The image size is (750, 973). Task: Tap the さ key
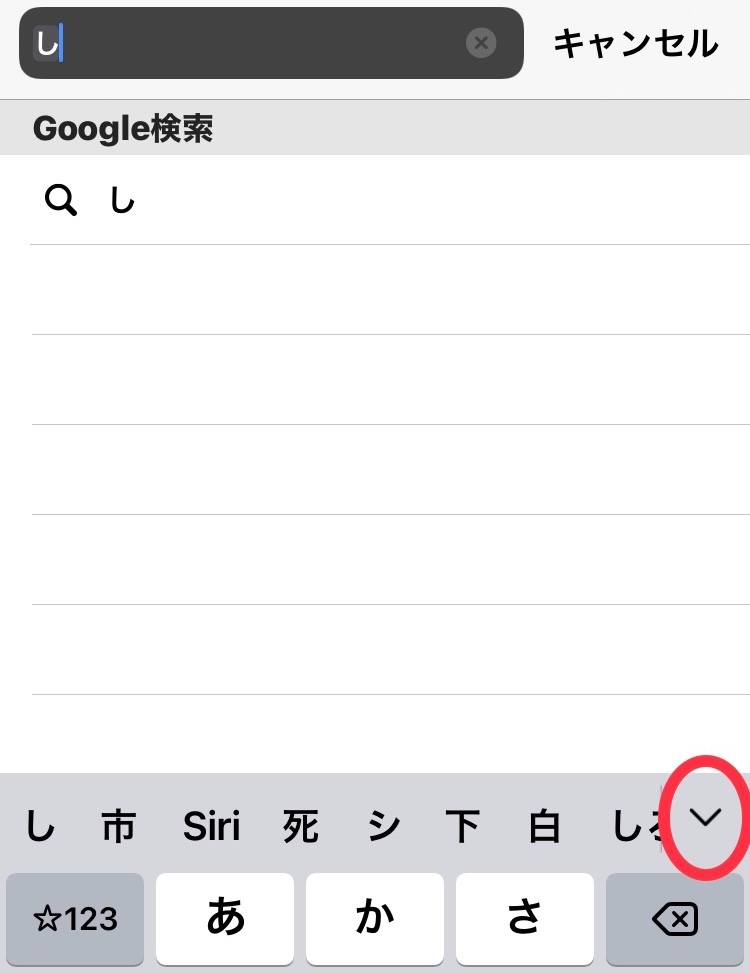coord(525,919)
